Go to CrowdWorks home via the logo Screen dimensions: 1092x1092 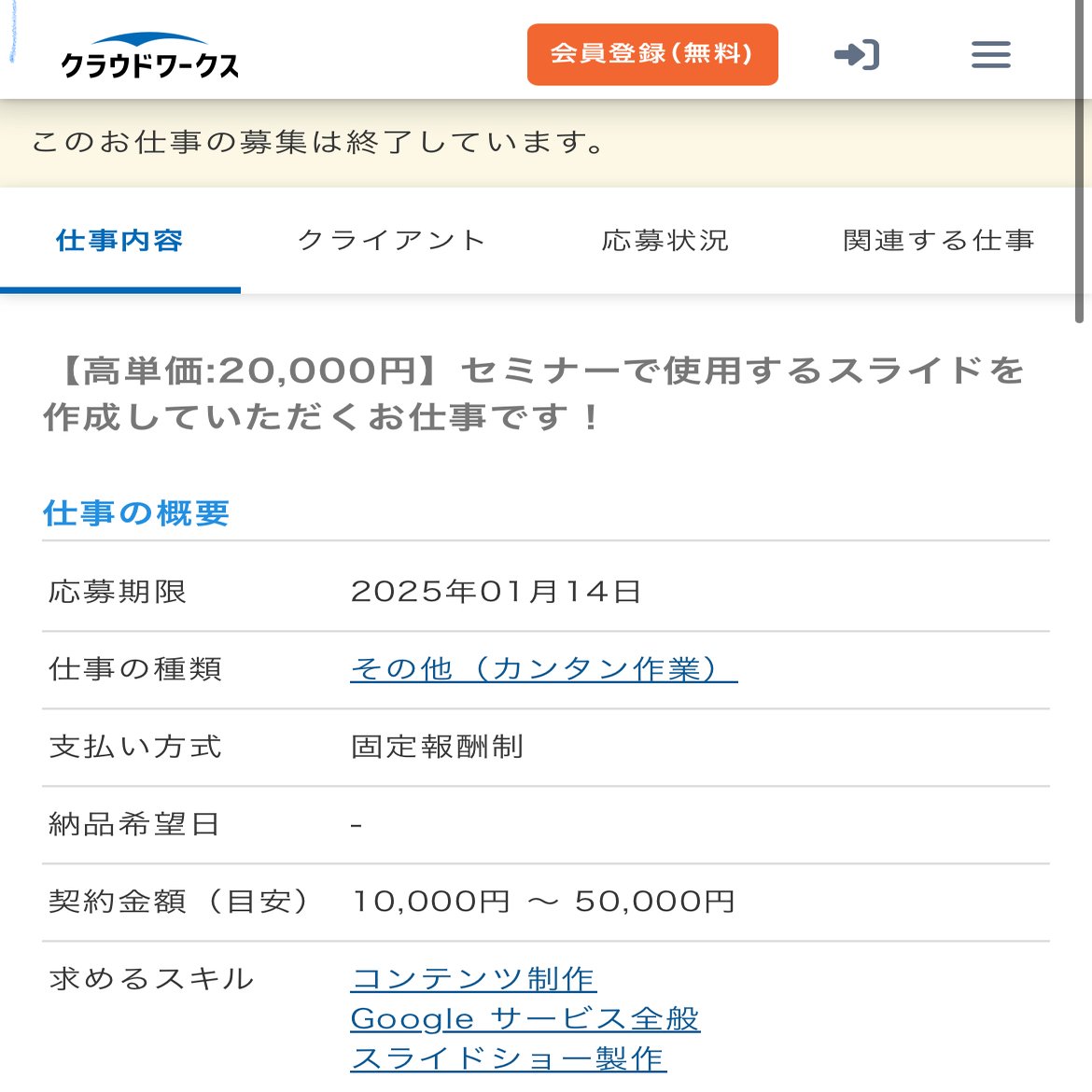[x=150, y=56]
